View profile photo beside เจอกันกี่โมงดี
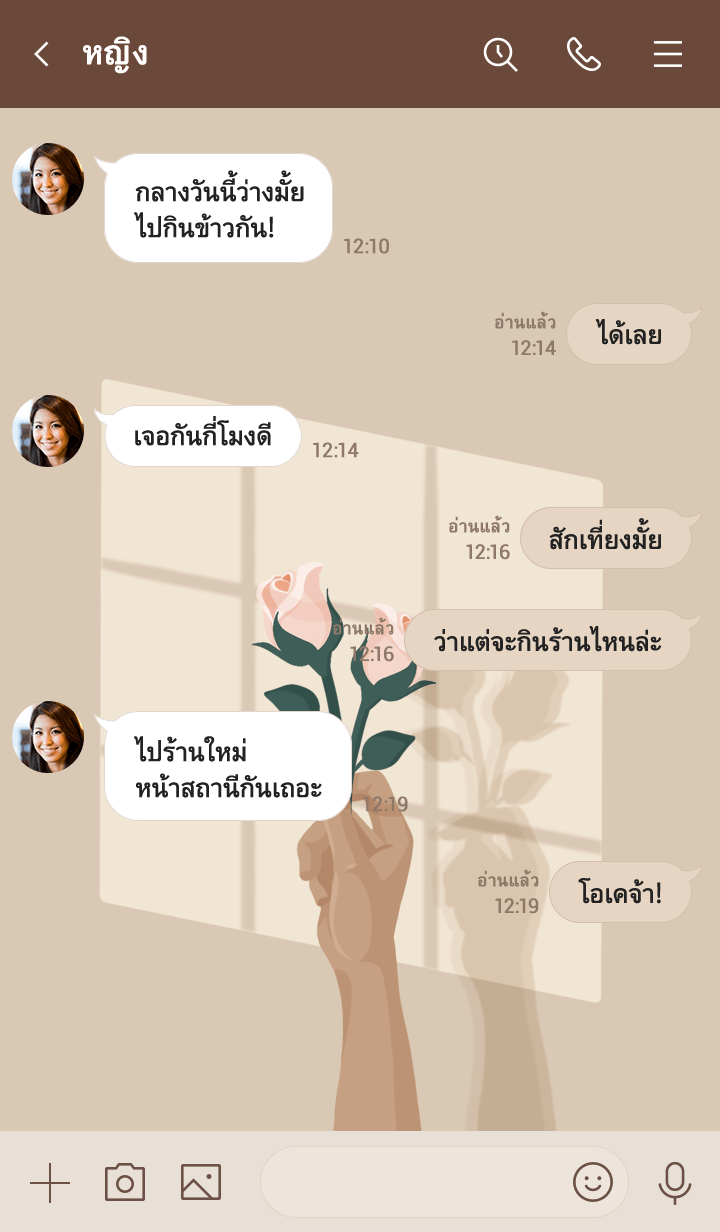This screenshot has width=720, height=1232. coord(48,431)
